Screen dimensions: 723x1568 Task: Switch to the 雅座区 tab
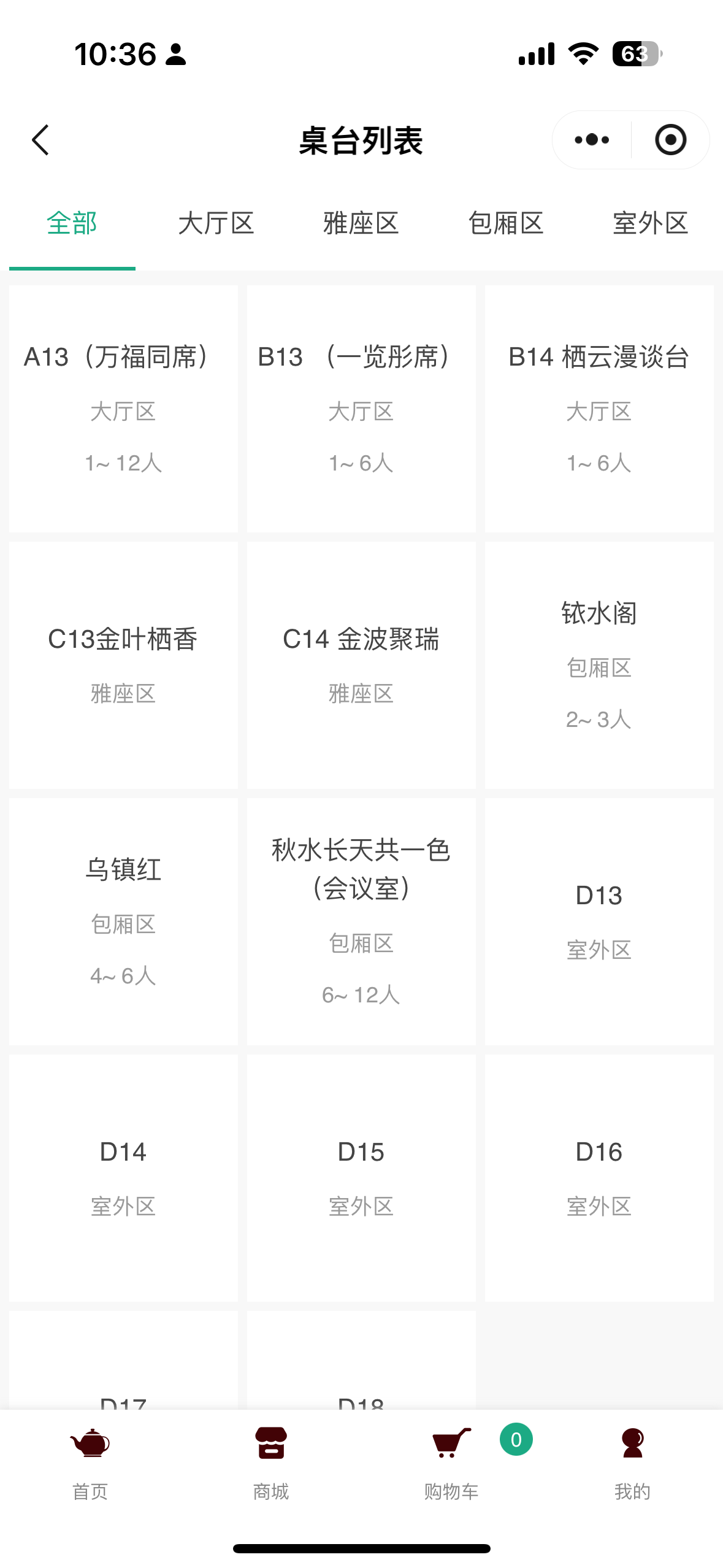pos(361,223)
